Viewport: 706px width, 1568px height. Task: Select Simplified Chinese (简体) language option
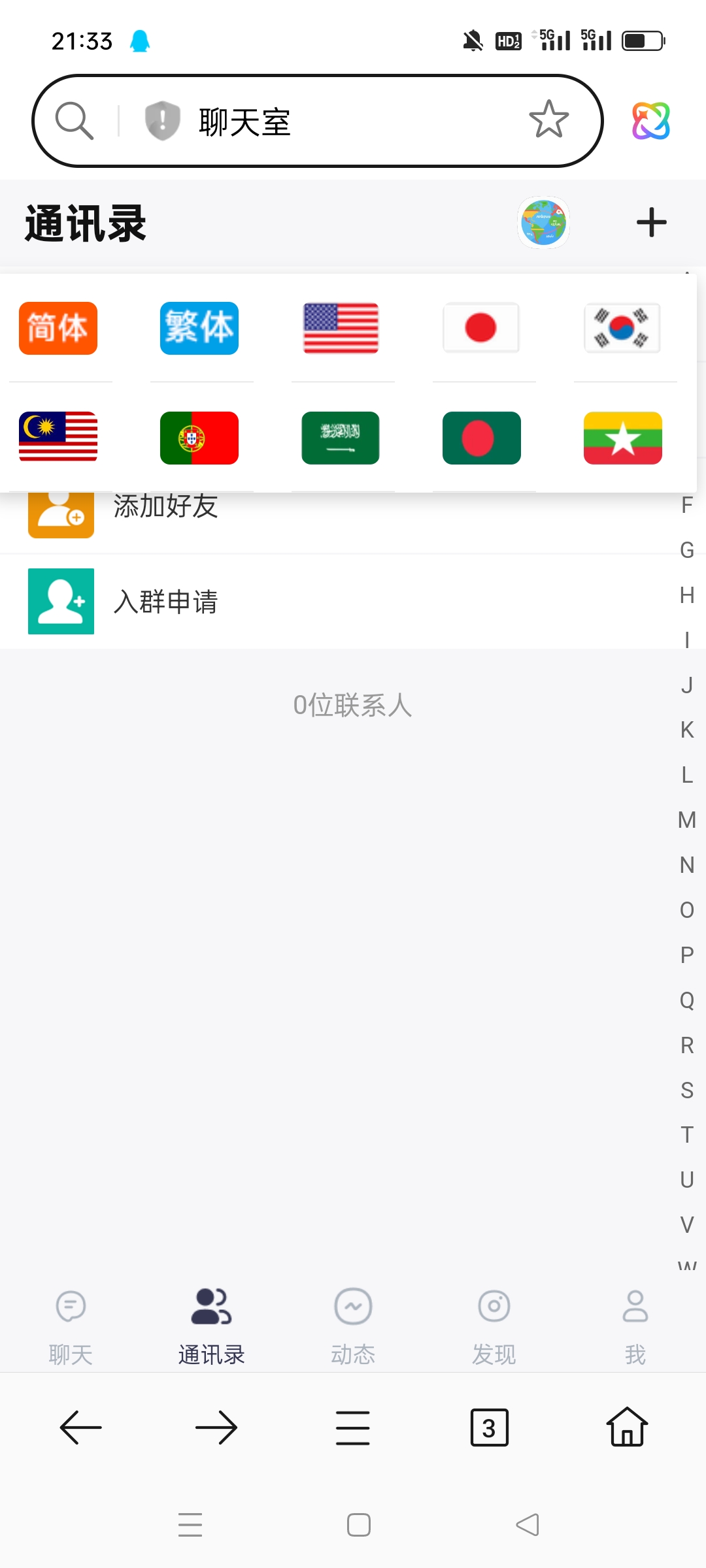58,329
